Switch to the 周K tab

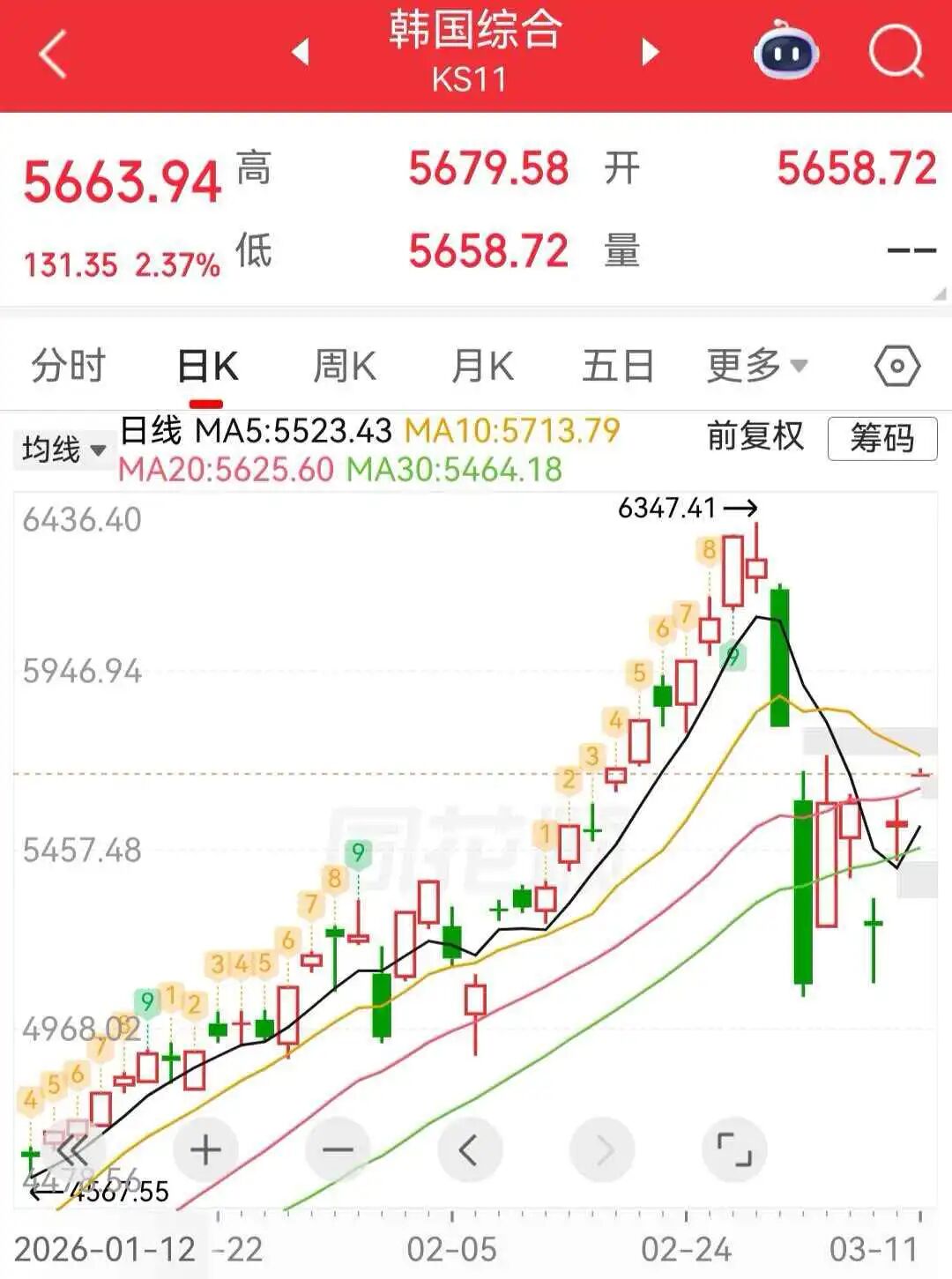click(345, 366)
